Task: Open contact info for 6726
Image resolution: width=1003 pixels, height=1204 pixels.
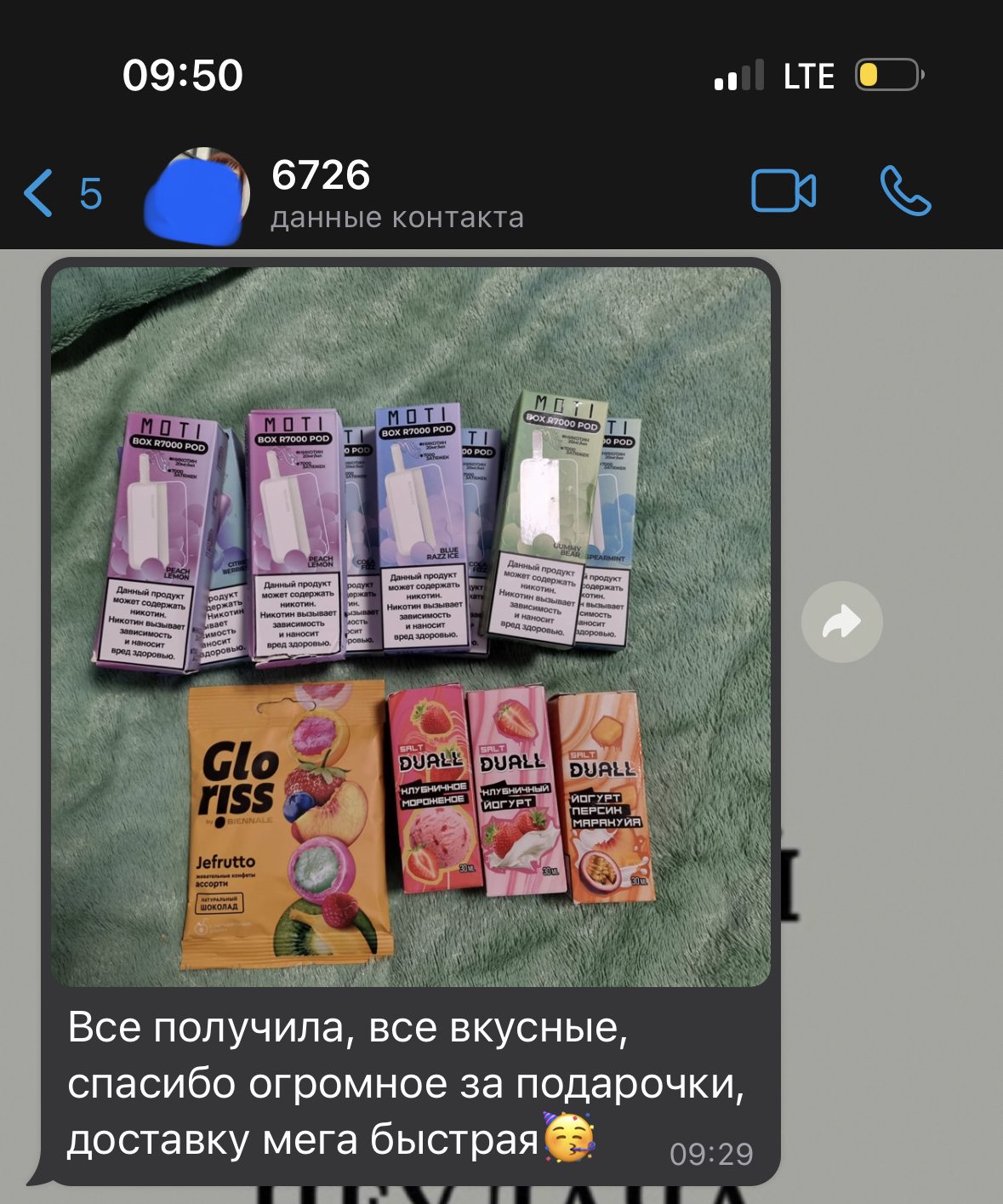Action: 396,194
